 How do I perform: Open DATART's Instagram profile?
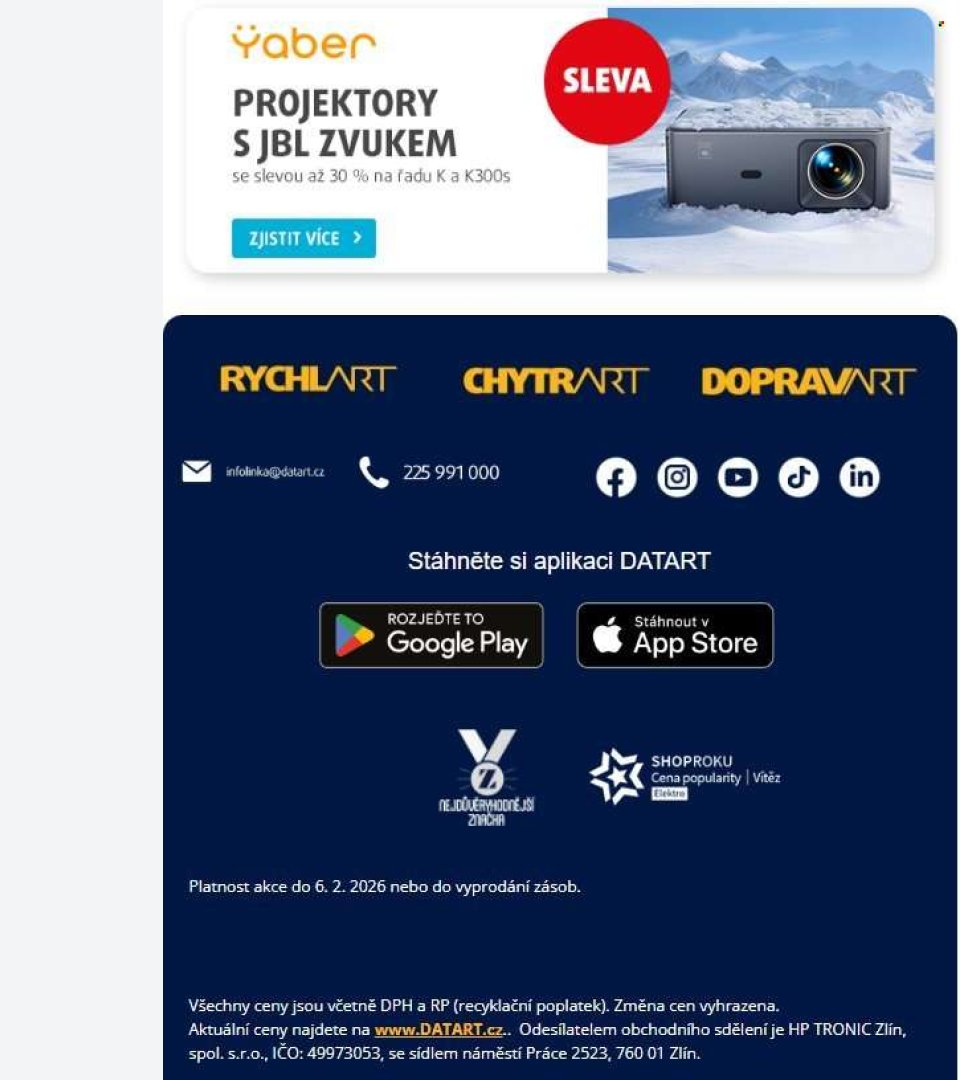[x=677, y=478]
